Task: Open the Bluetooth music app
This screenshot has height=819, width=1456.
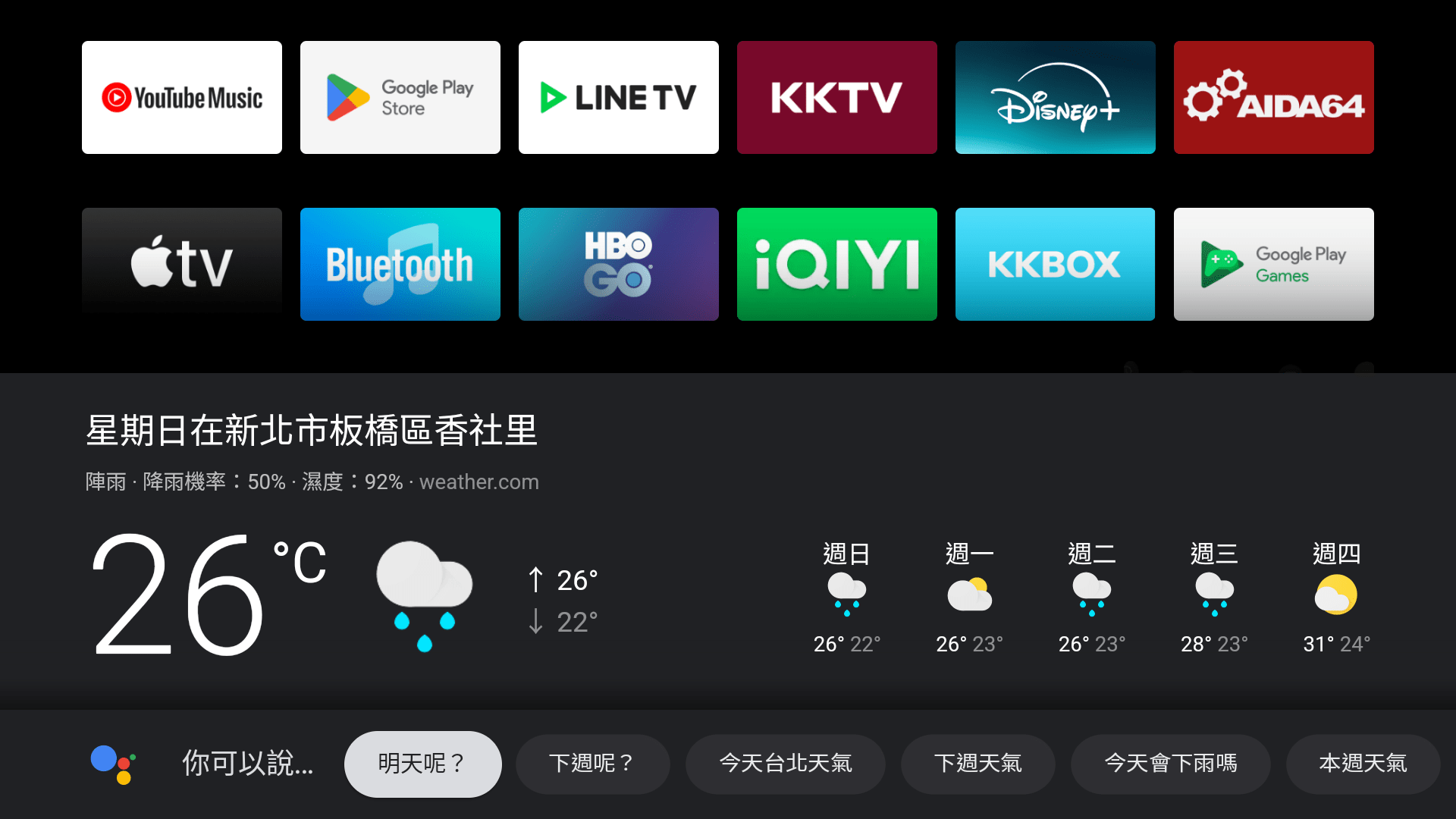Action: [x=400, y=264]
